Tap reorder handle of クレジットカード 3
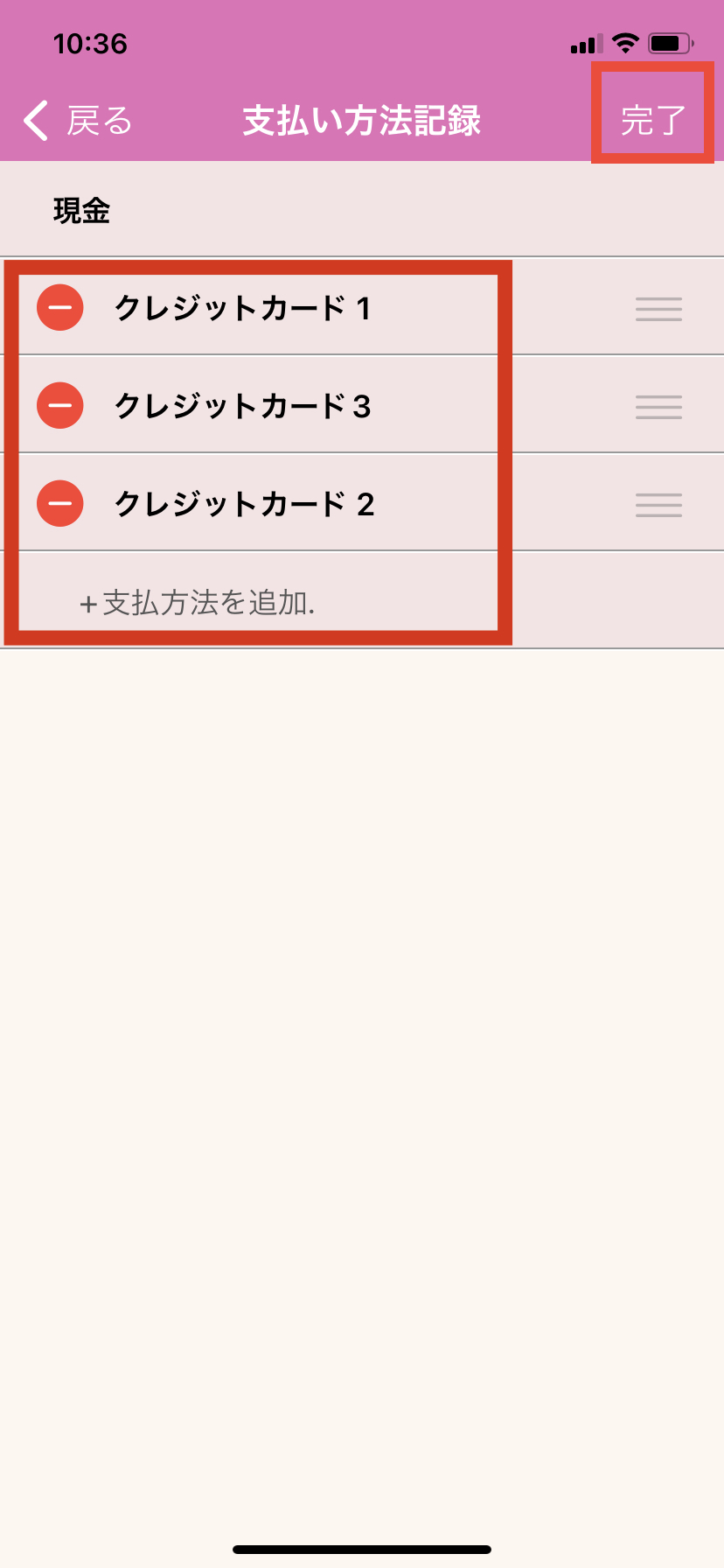 [658, 407]
